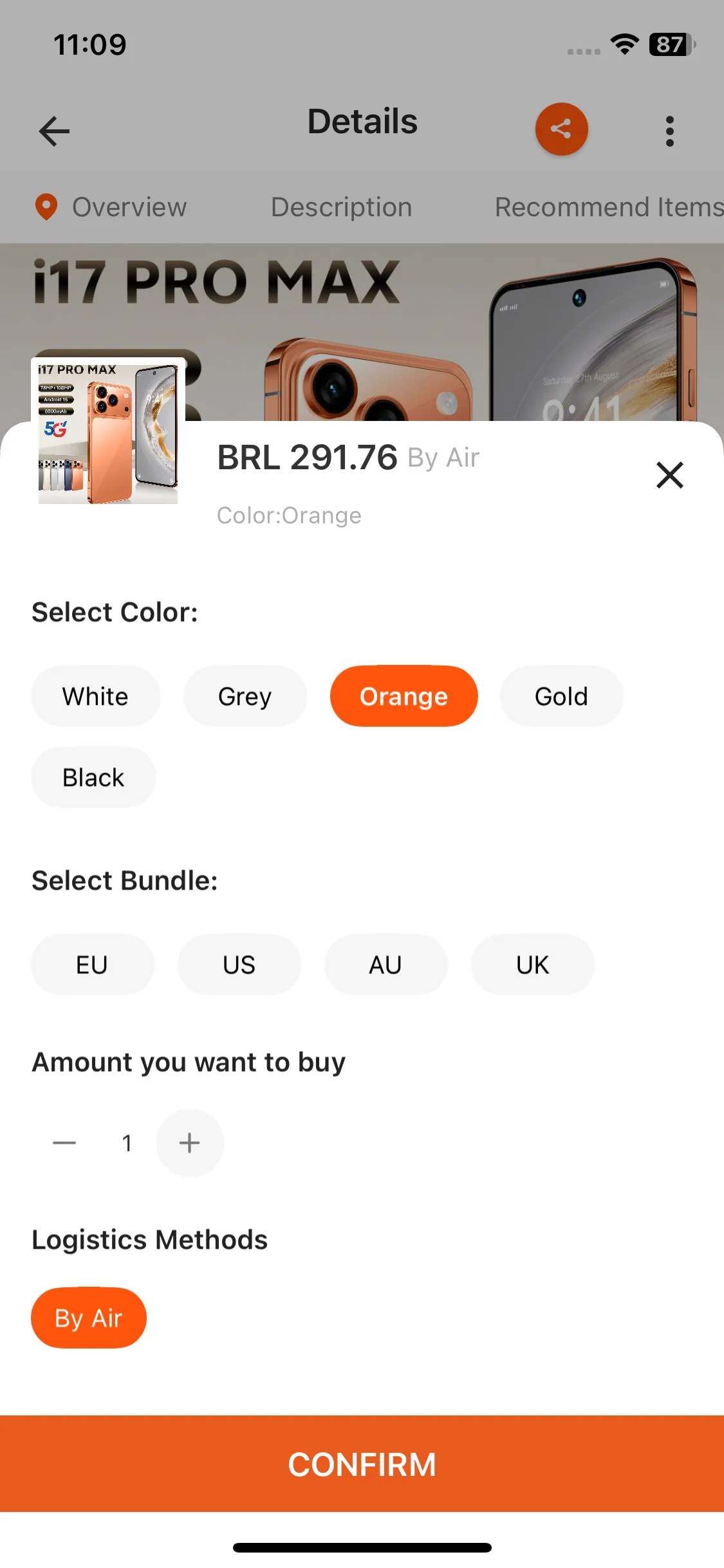Viewport: 724px width, 1568px height.
Task: Go back from Details
Action: click(54, 131)
